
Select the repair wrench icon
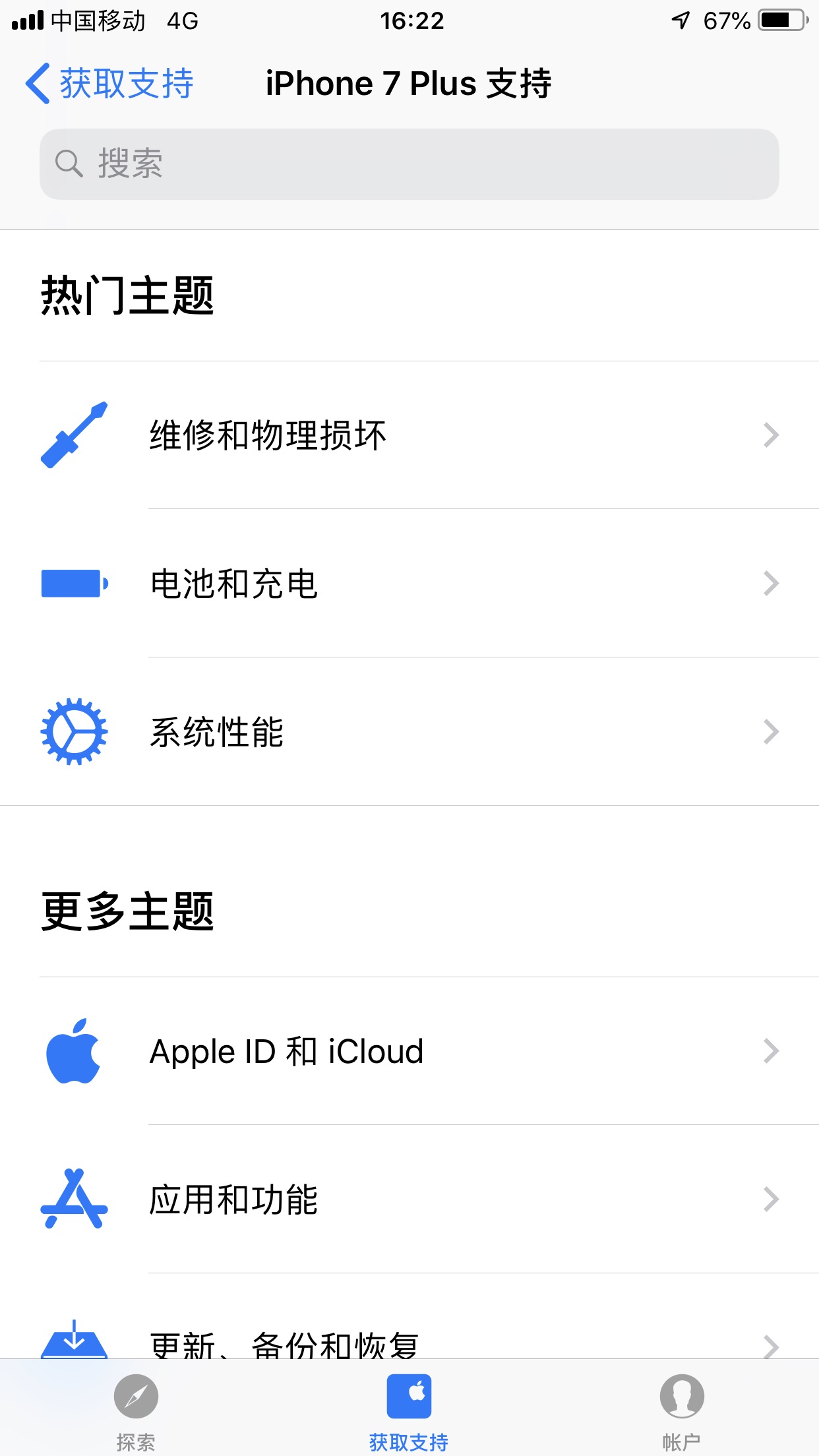[74, 434]
